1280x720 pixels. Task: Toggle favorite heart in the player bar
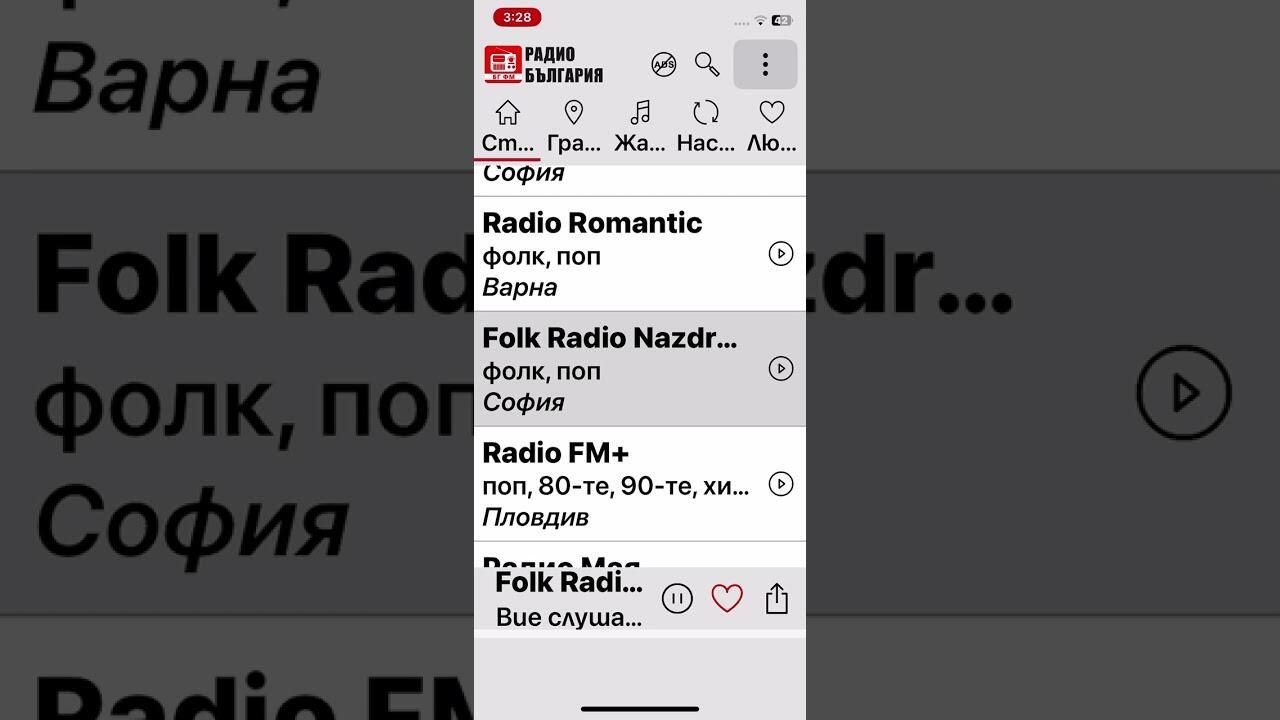click(x=727, y=599)
